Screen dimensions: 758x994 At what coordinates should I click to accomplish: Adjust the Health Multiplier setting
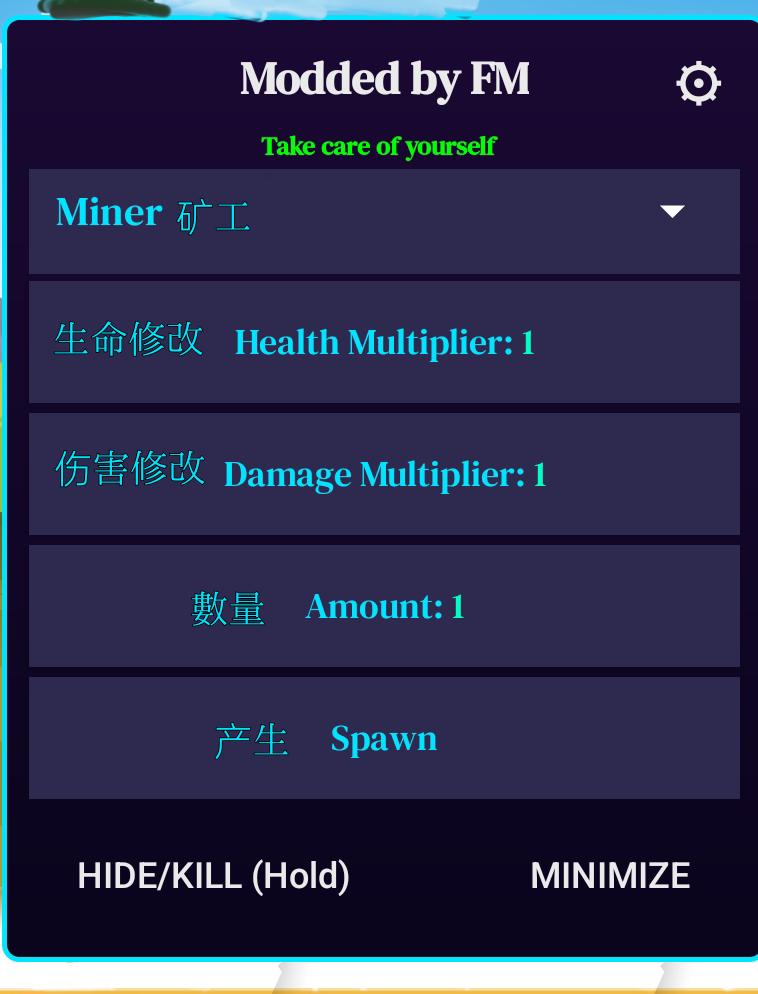point(384,342)
